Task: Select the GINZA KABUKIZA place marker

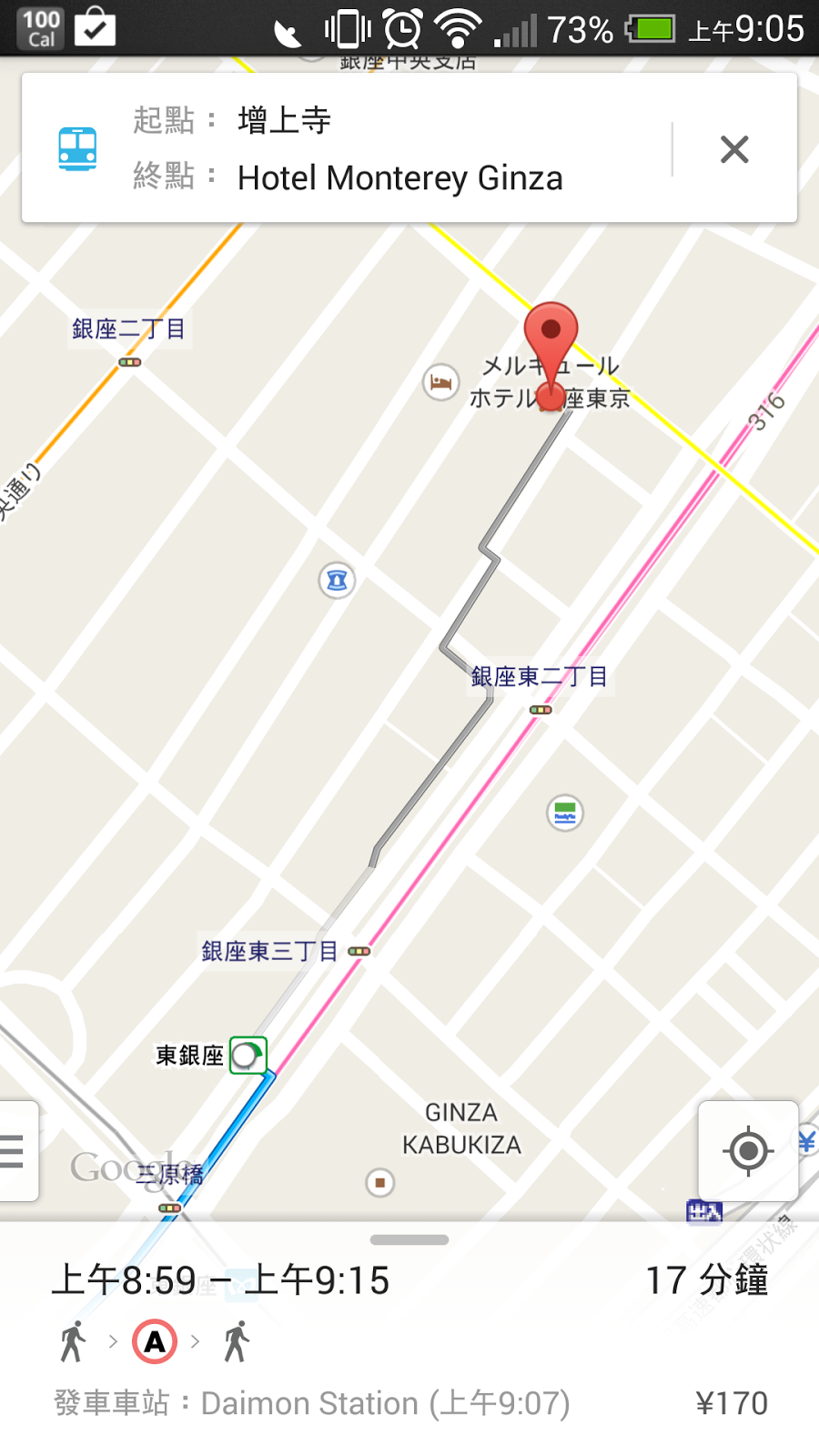Action: click(380, 1182)
